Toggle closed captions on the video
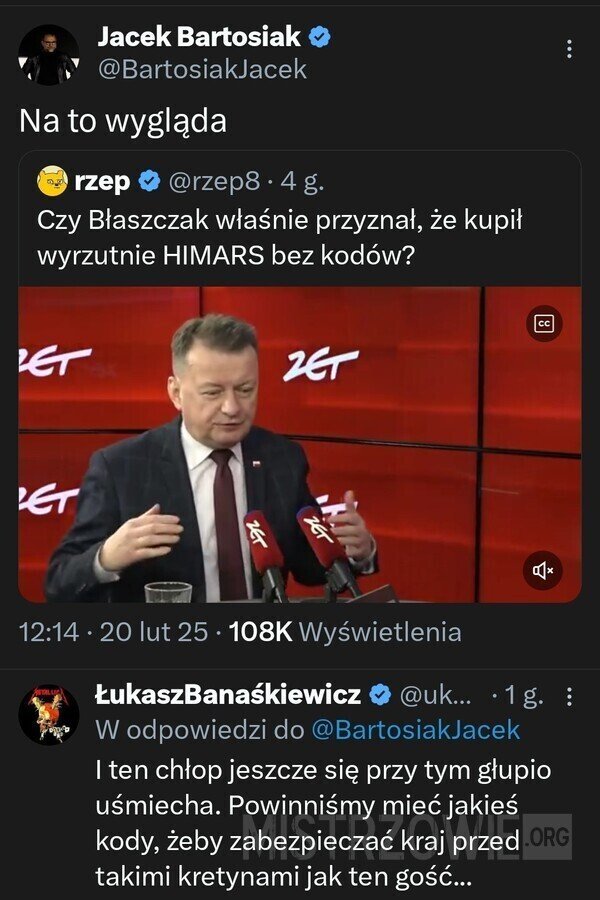 [544, 323]
